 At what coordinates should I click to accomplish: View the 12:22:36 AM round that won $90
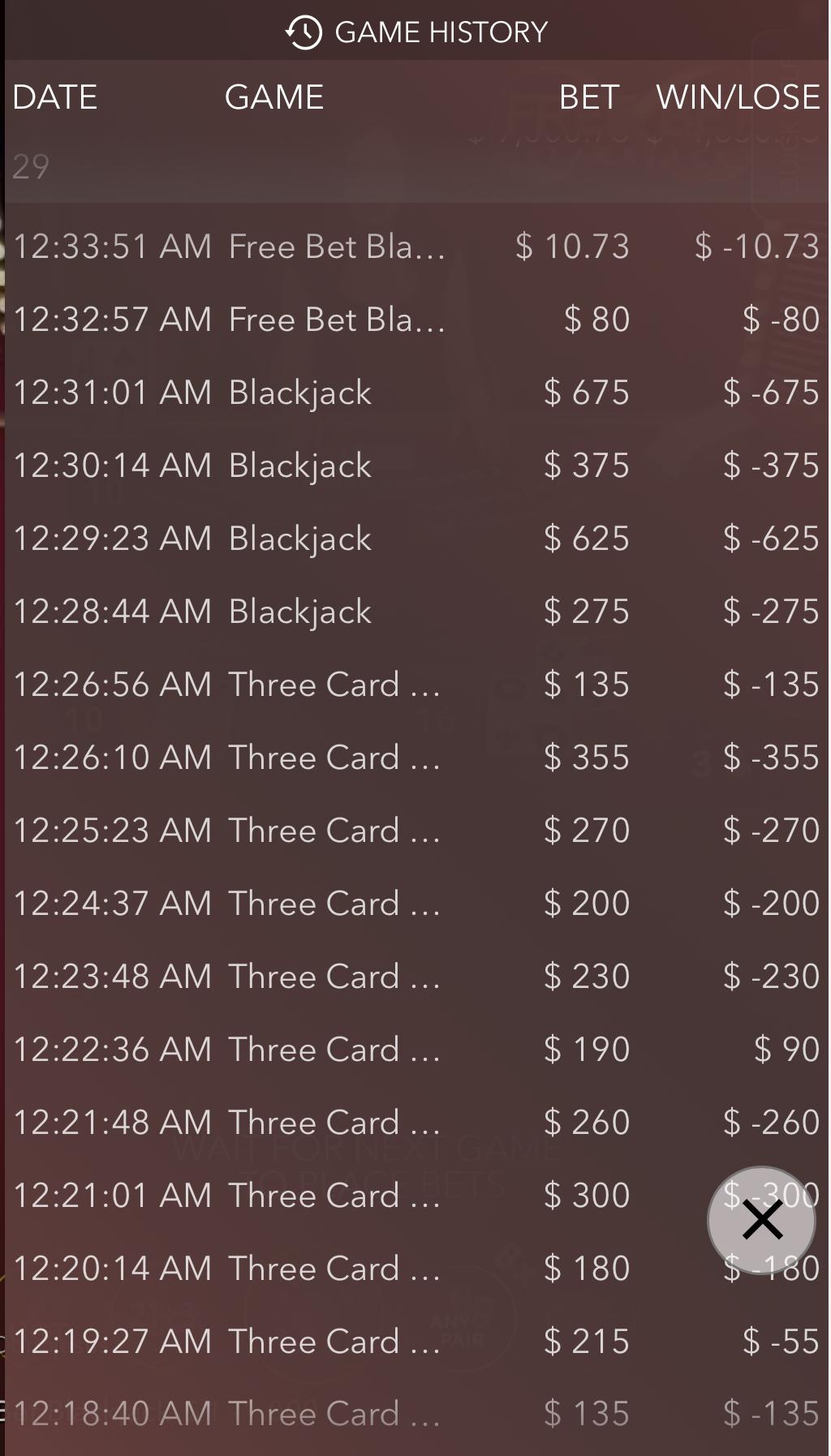point(416,1050)
